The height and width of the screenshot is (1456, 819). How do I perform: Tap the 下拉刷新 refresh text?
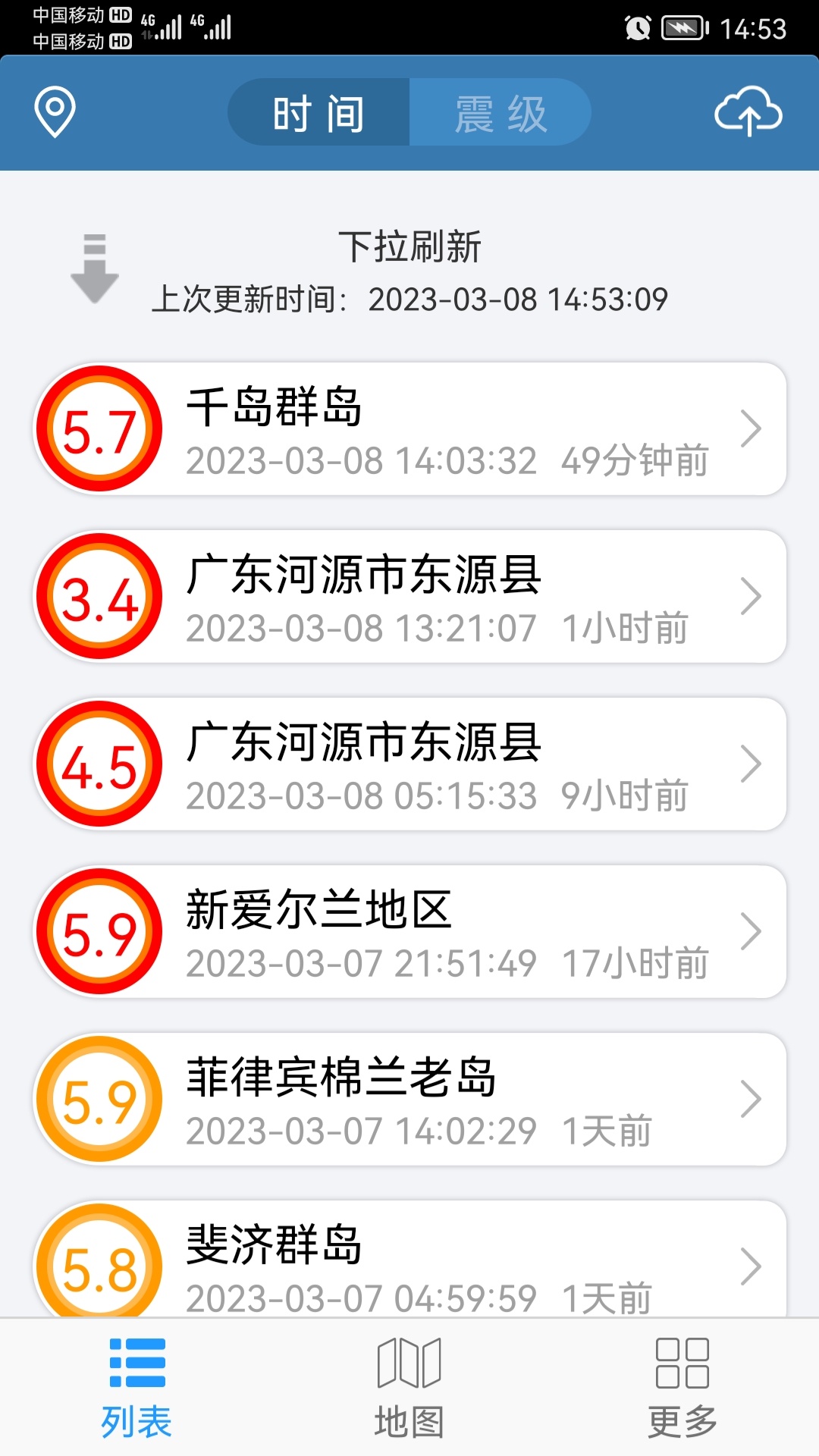(x=409, y=246)
